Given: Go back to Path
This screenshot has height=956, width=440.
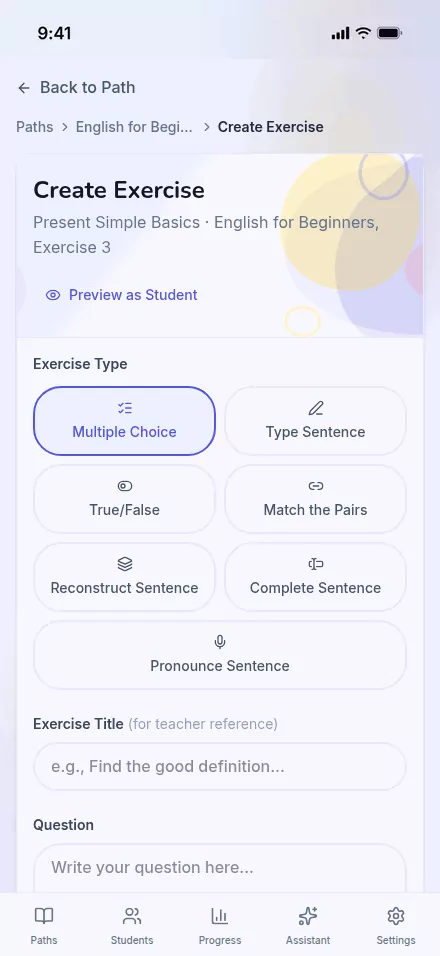Looking at the screenshot, I should click(76, 88).
